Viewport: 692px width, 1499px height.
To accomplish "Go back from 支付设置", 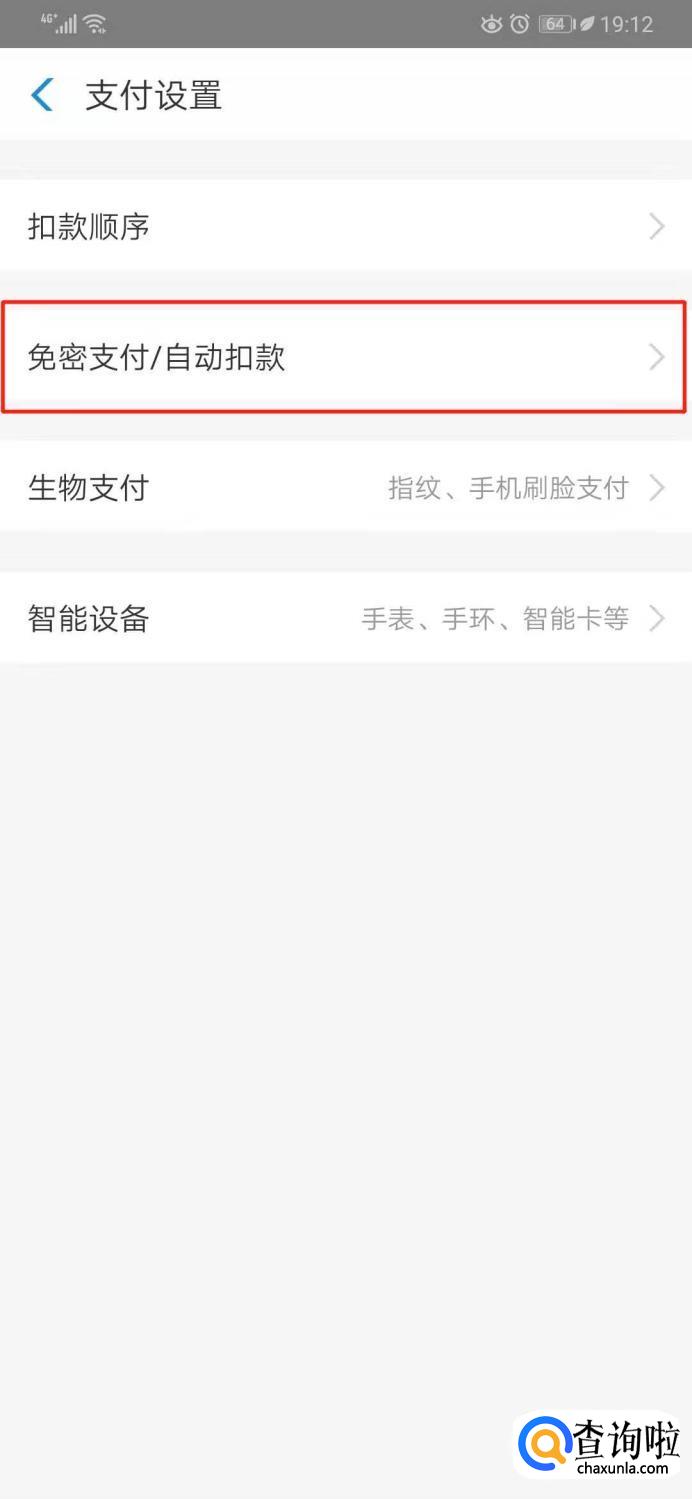I will point(42,96).
